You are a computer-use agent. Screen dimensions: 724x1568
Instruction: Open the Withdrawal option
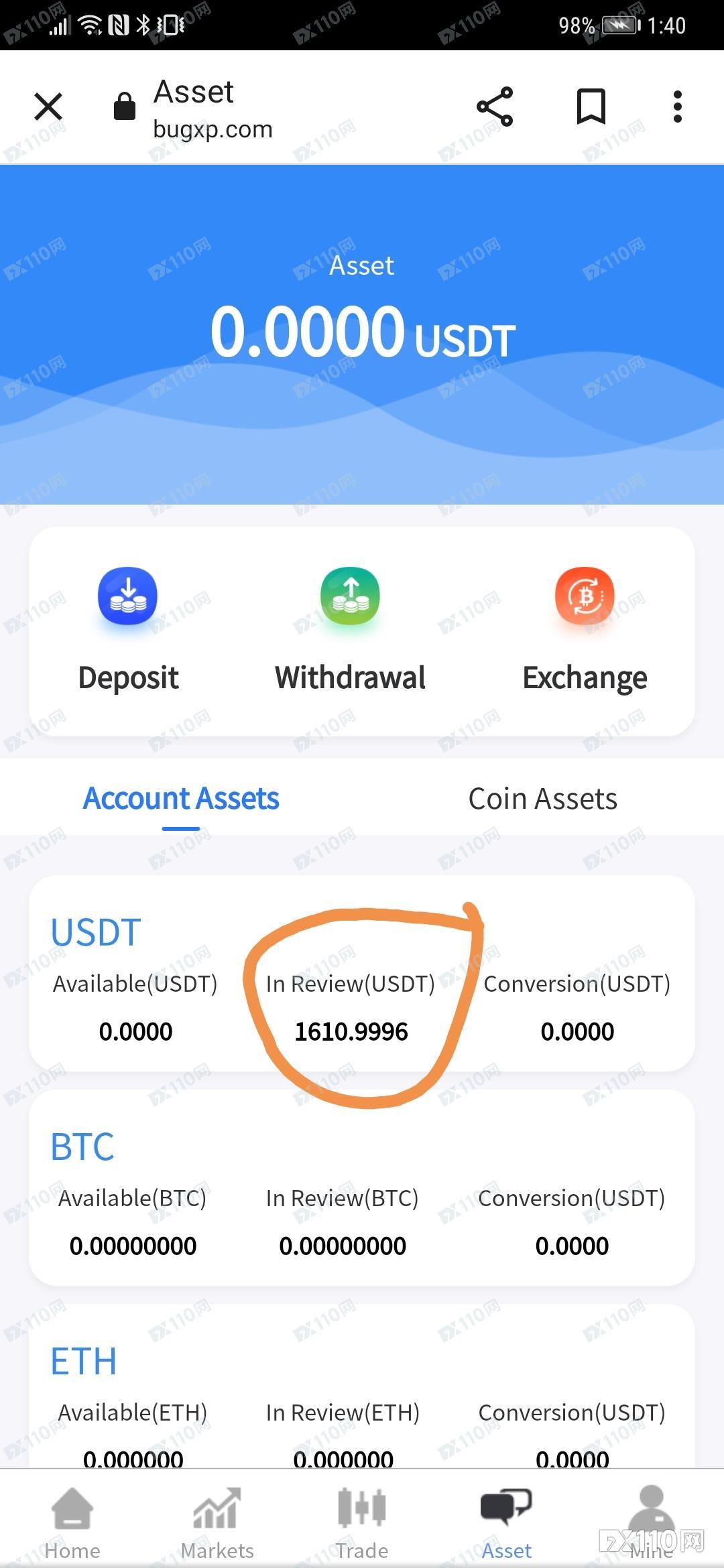pos(350,630)
